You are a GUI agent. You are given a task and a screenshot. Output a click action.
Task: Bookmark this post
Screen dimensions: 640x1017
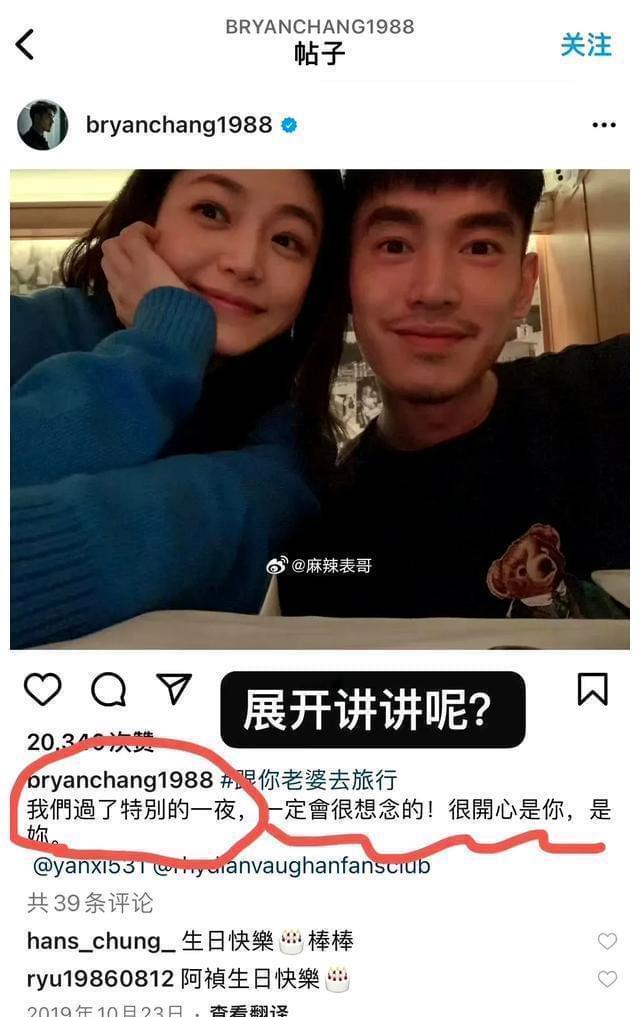[592, 688]
